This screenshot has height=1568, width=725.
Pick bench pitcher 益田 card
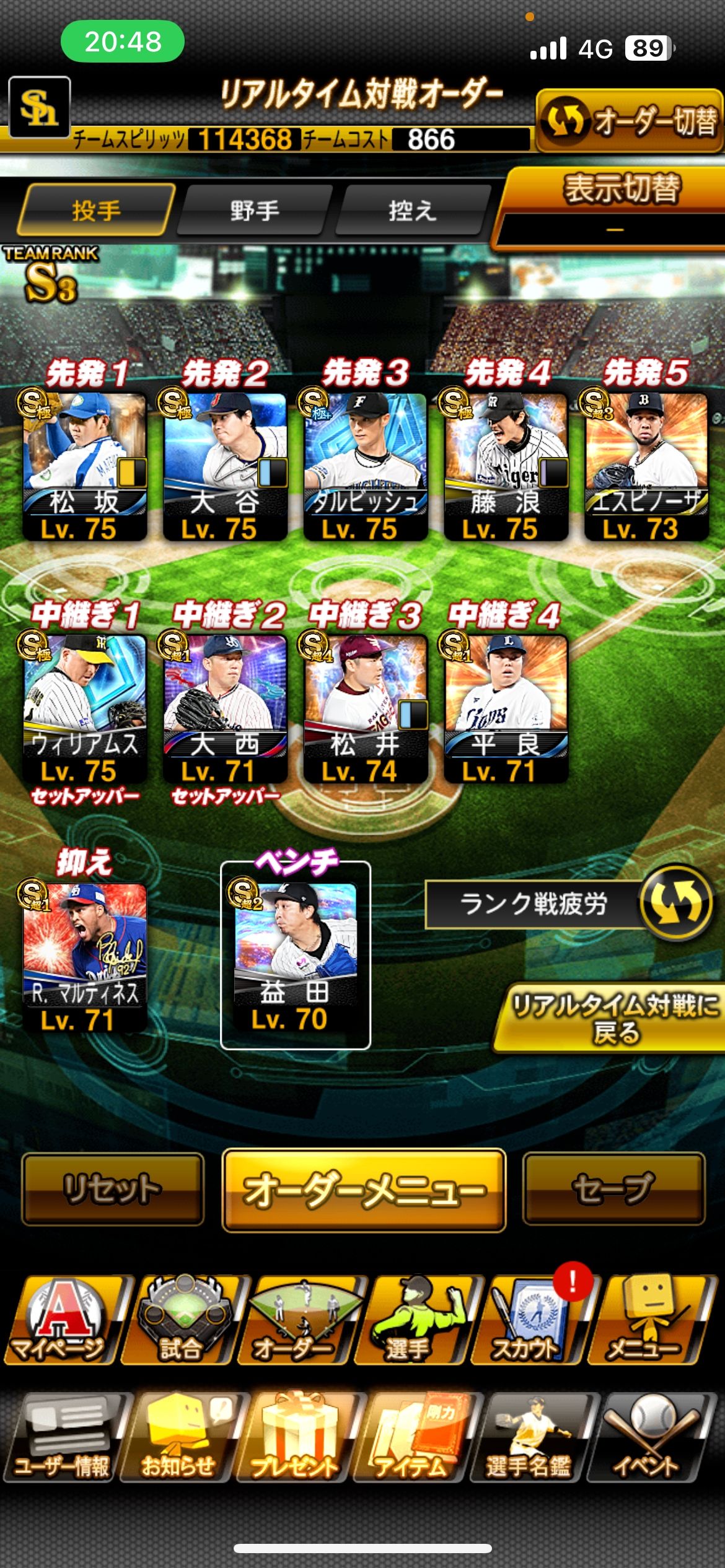295,956
